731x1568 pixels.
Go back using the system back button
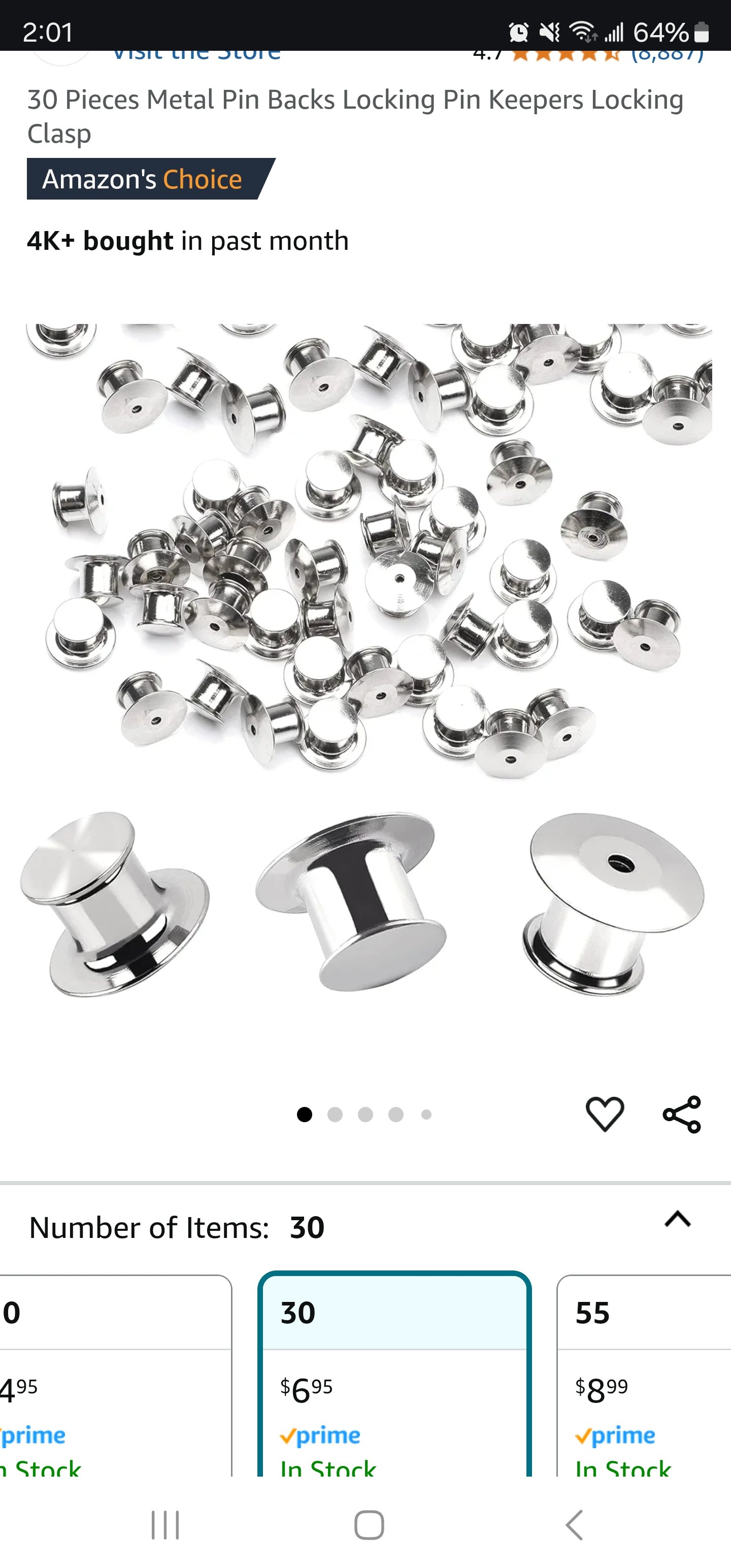pos(574,1525)
